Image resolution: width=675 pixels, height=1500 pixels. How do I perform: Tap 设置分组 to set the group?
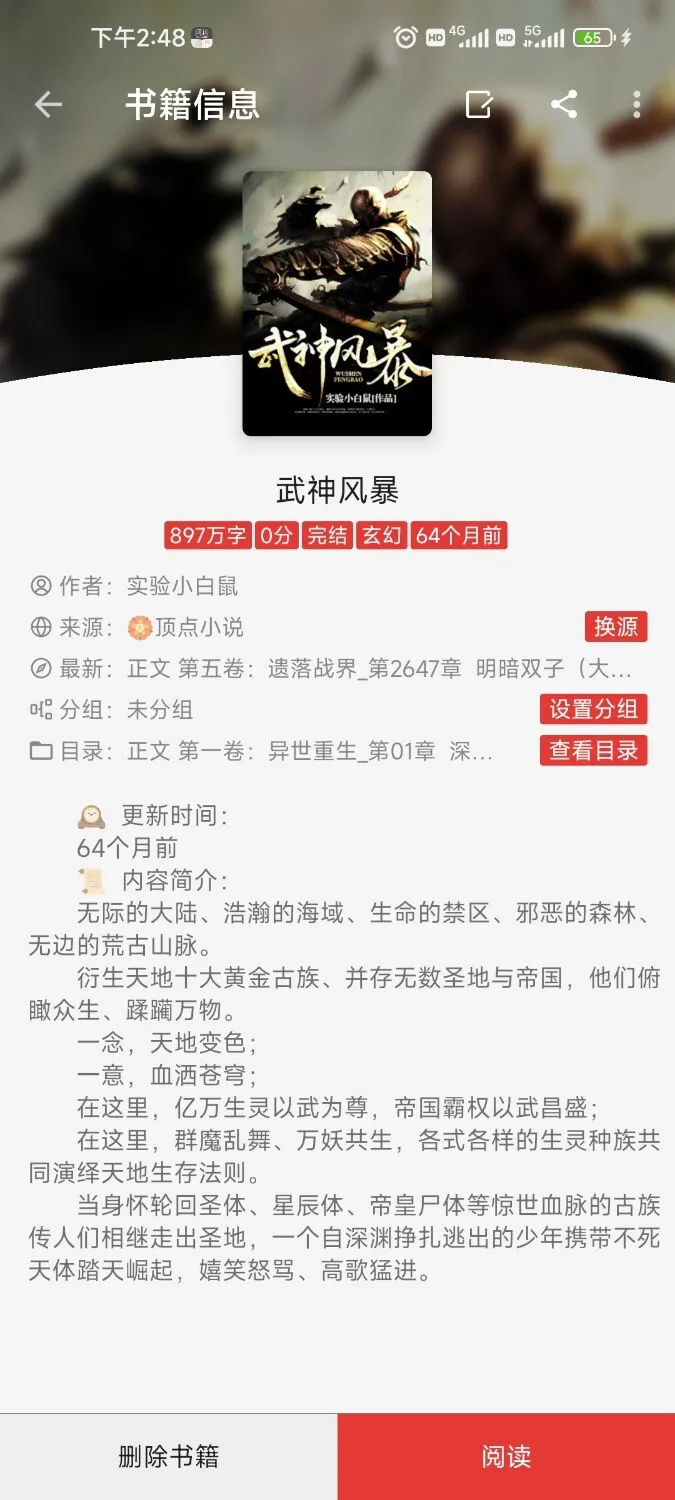(593, 709)
